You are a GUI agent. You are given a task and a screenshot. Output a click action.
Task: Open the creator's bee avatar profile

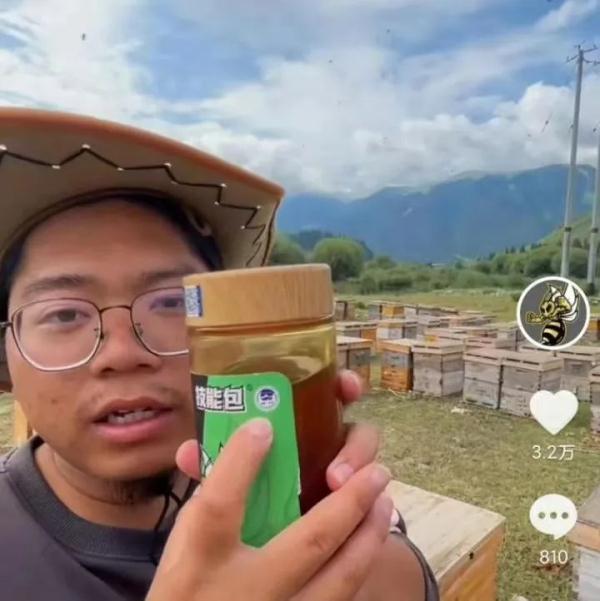(x=552, y=313)
